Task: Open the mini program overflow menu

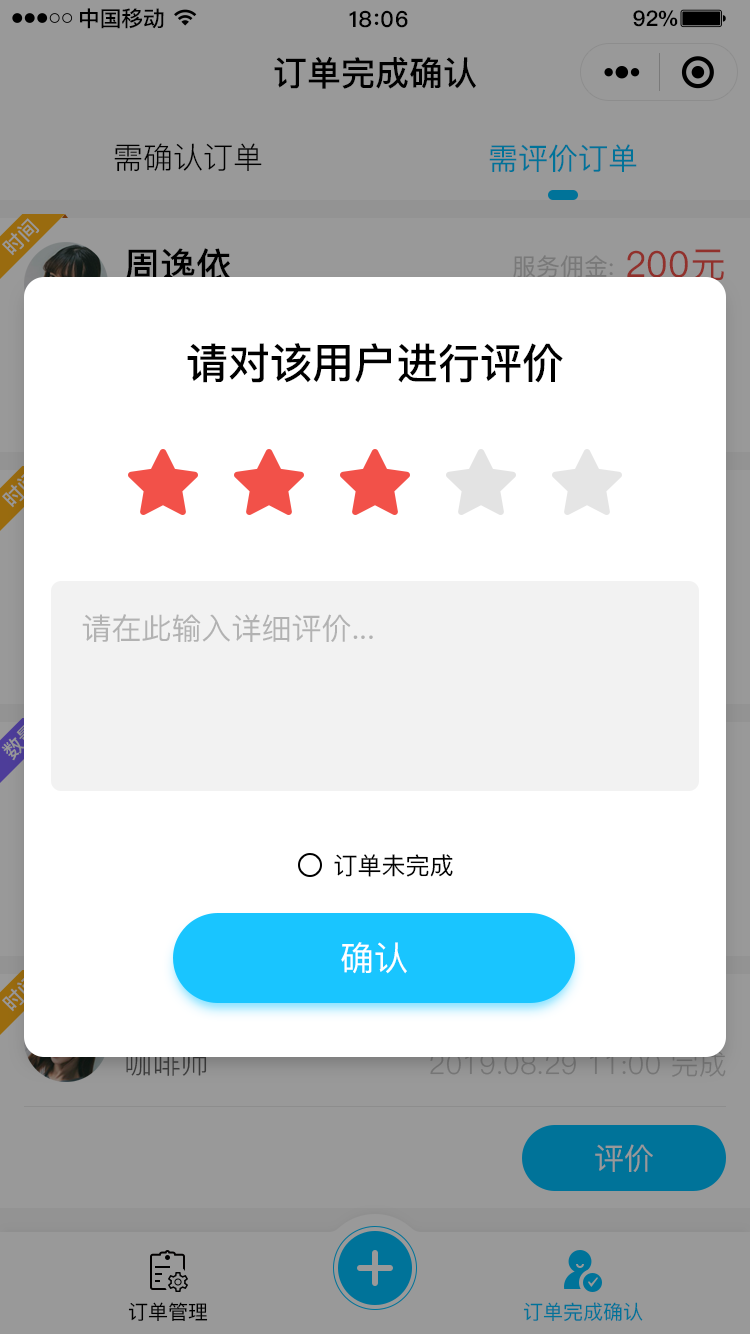Action: (621, 73)
